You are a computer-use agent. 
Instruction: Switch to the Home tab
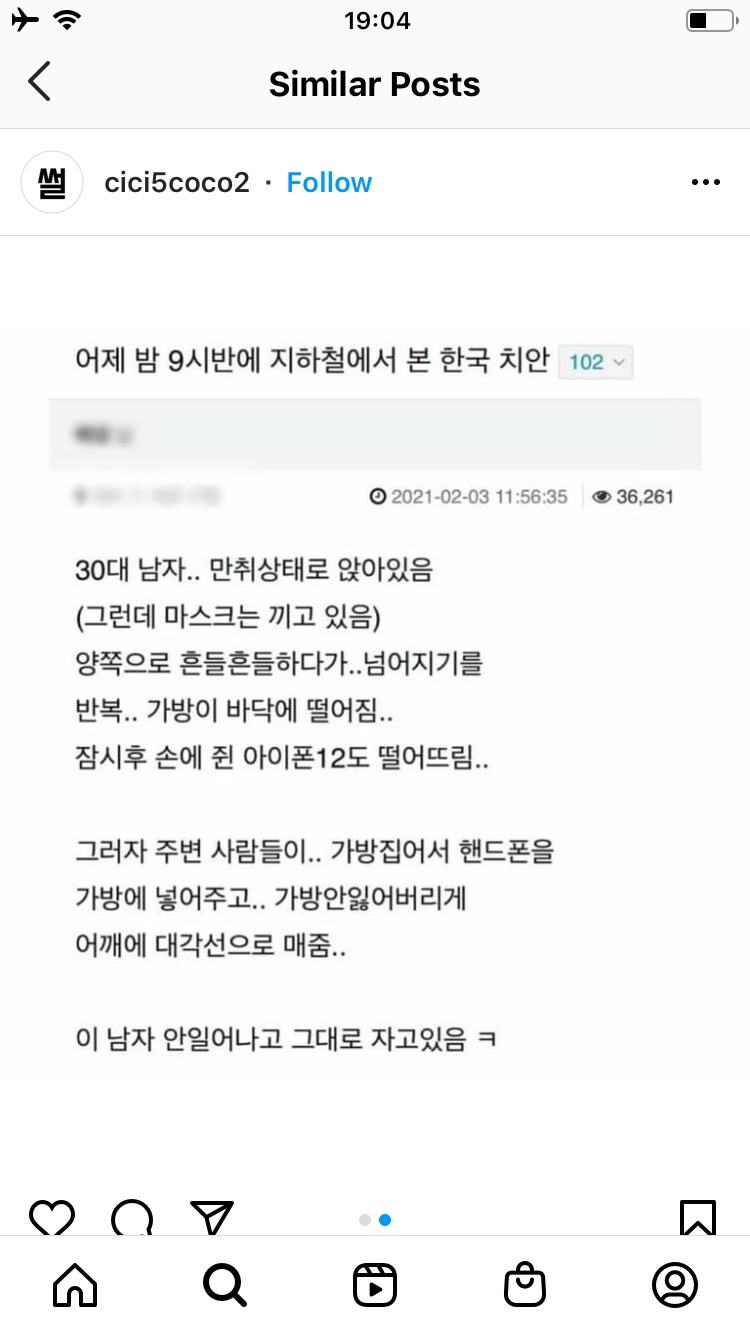[75, 1284]
